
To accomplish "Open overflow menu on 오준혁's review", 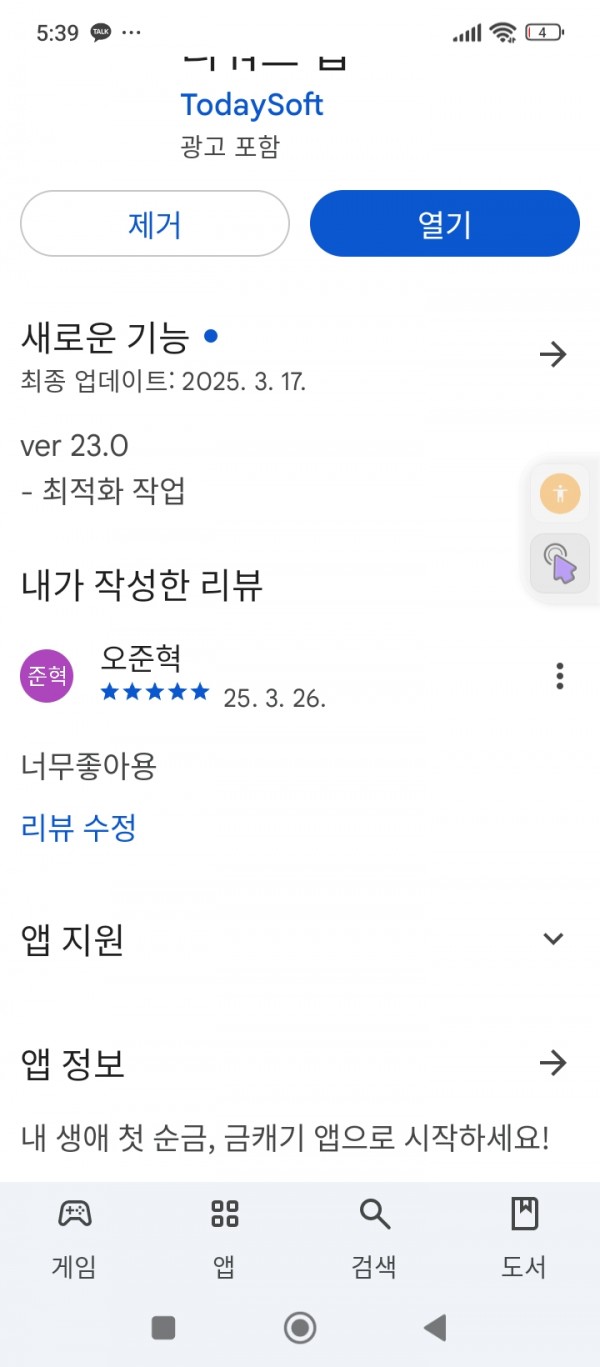I will click(x=560, y=676).
